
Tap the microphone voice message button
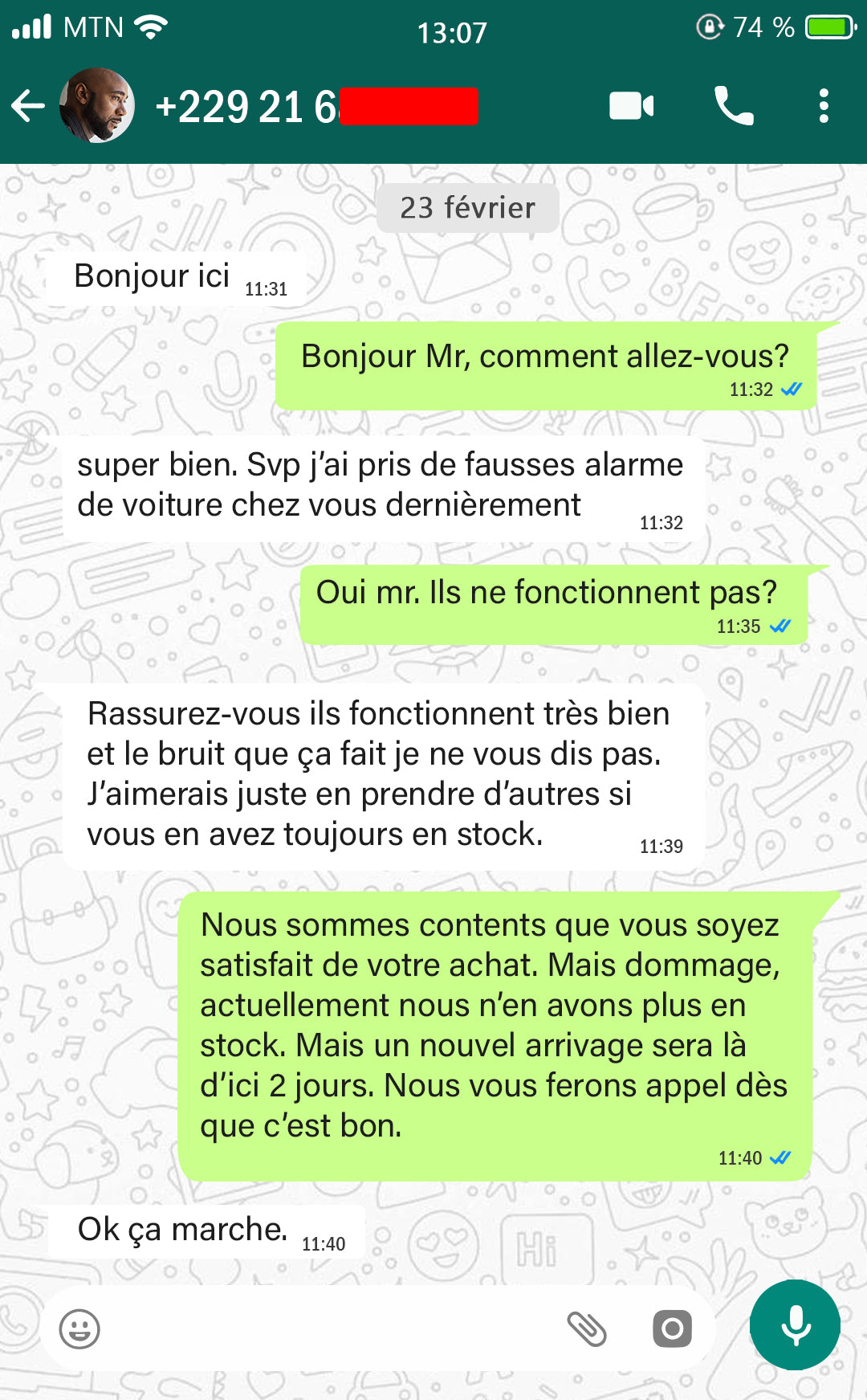click(x=795, y=1325)
